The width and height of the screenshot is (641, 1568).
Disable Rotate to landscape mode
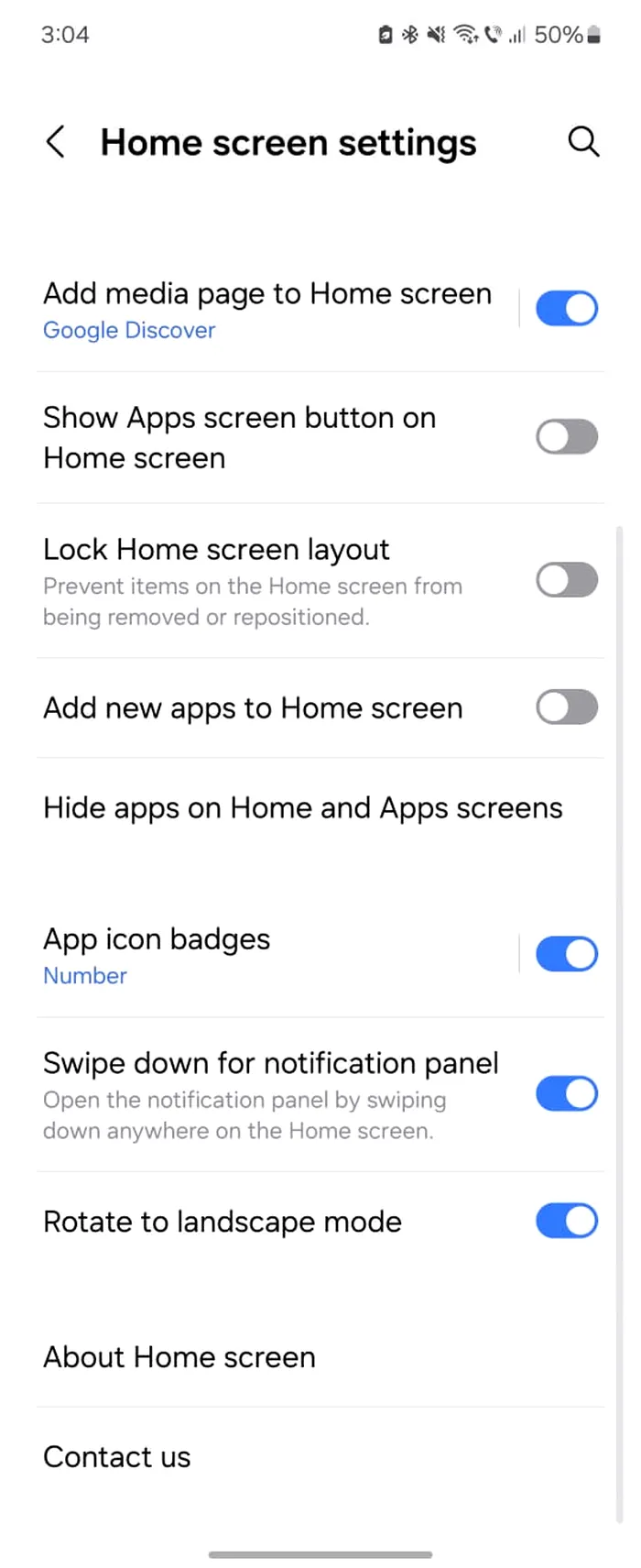(567, 1222)
